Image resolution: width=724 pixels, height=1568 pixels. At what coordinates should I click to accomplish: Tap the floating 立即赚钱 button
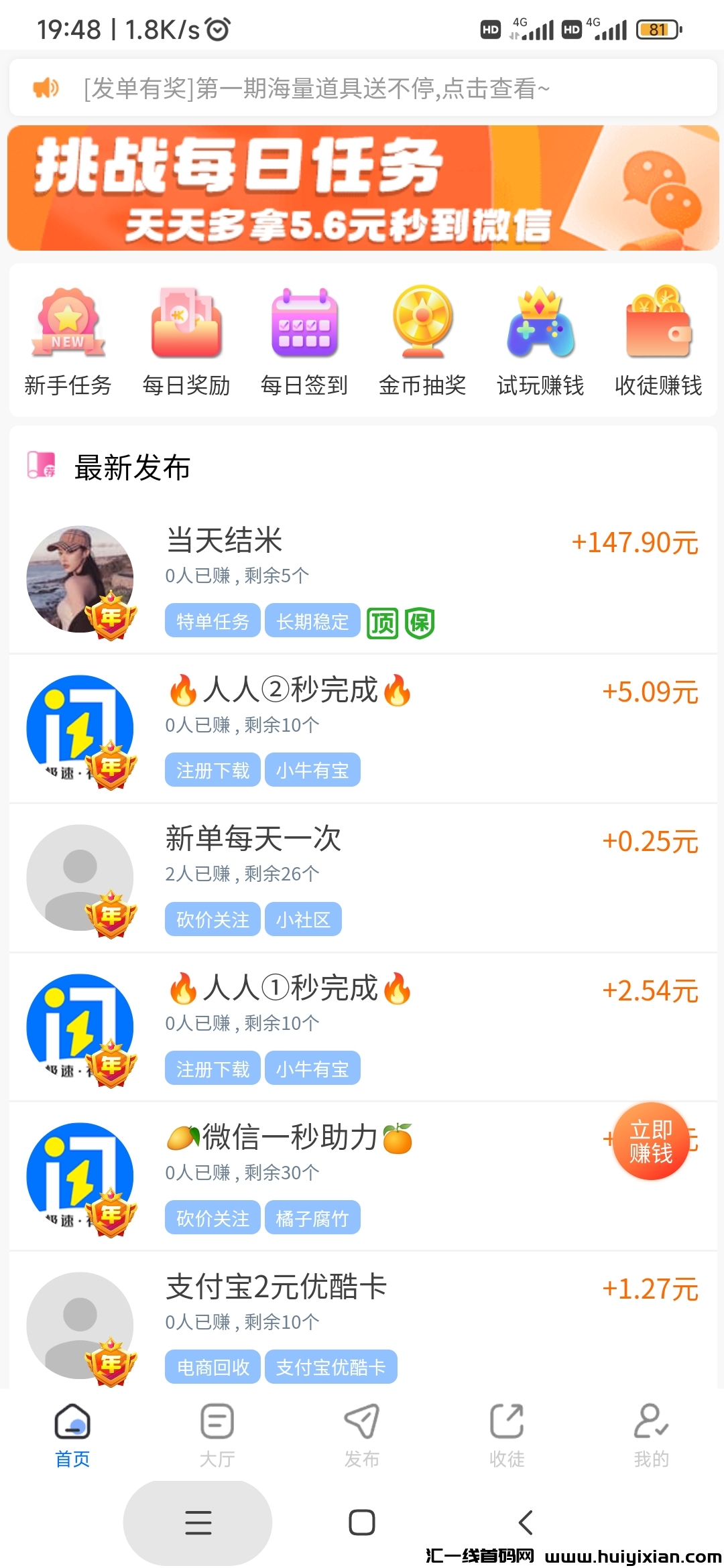click(x=651, y=1141)
